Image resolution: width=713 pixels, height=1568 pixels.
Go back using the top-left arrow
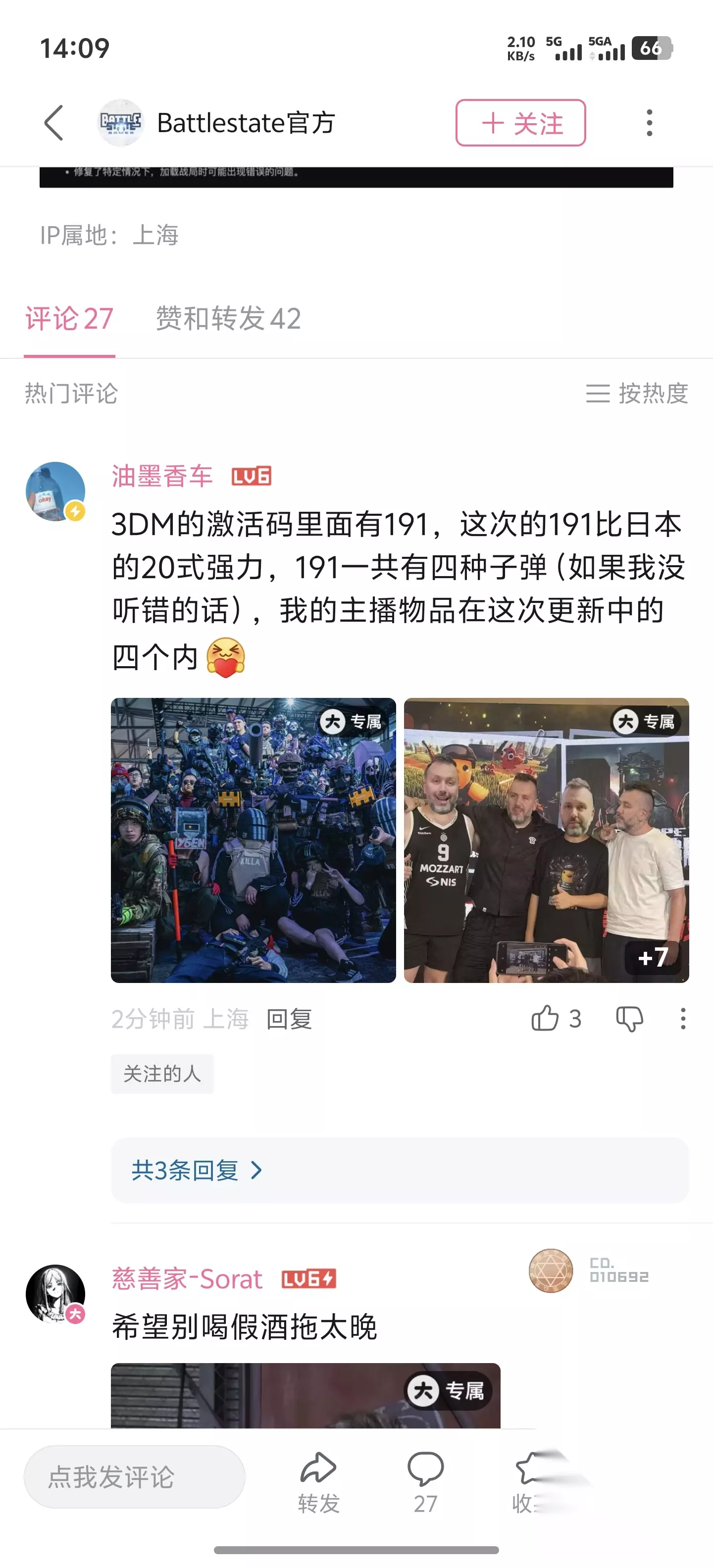(53, 123)
